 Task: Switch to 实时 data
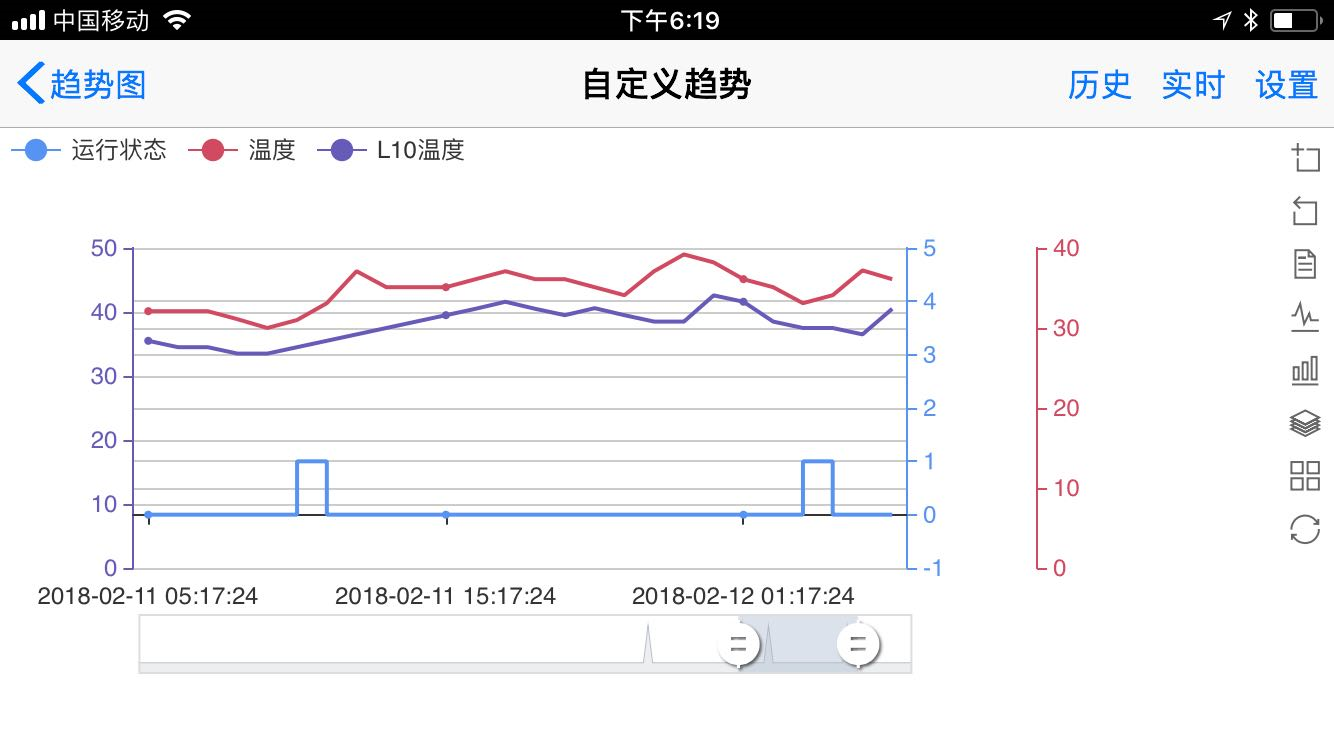1193,85
